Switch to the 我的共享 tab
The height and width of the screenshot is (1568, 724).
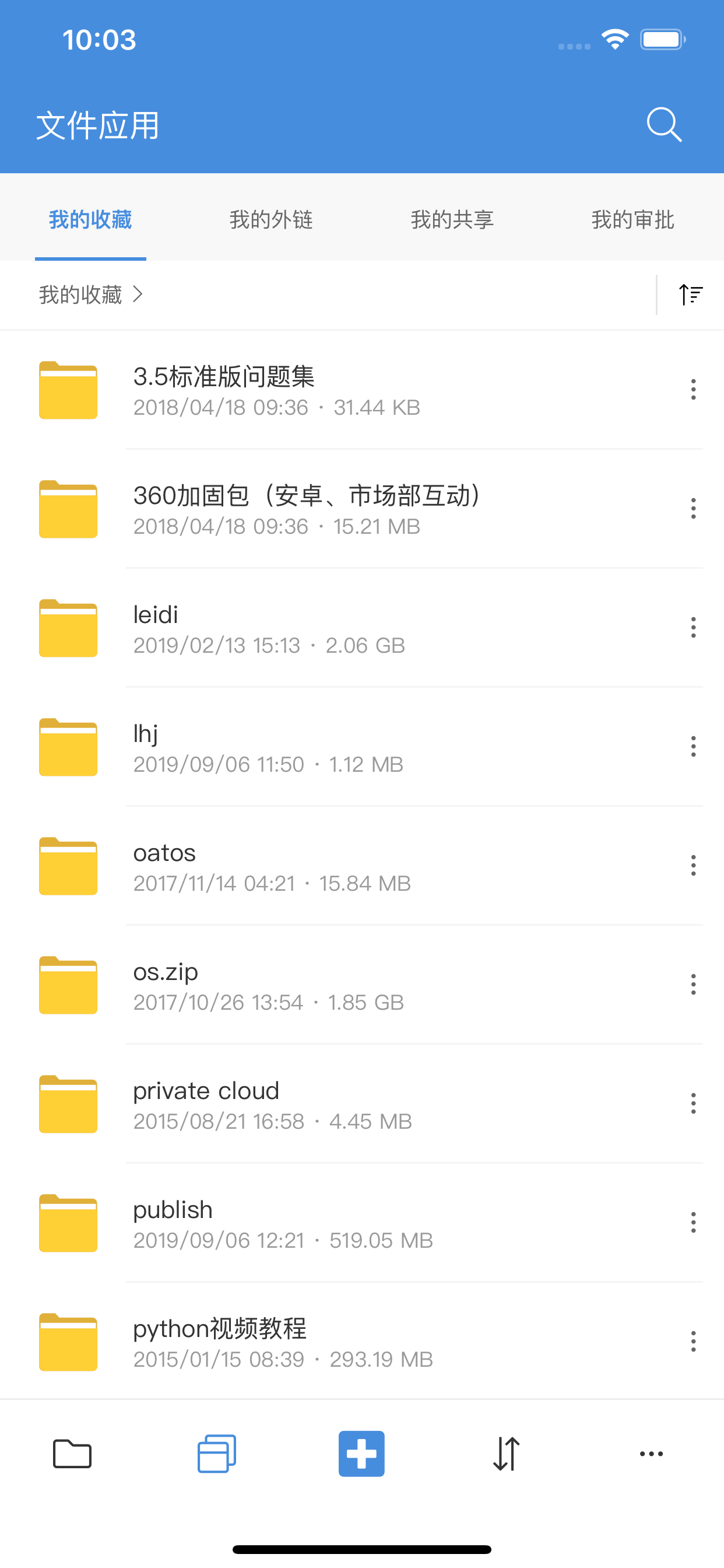click(452, 219)
